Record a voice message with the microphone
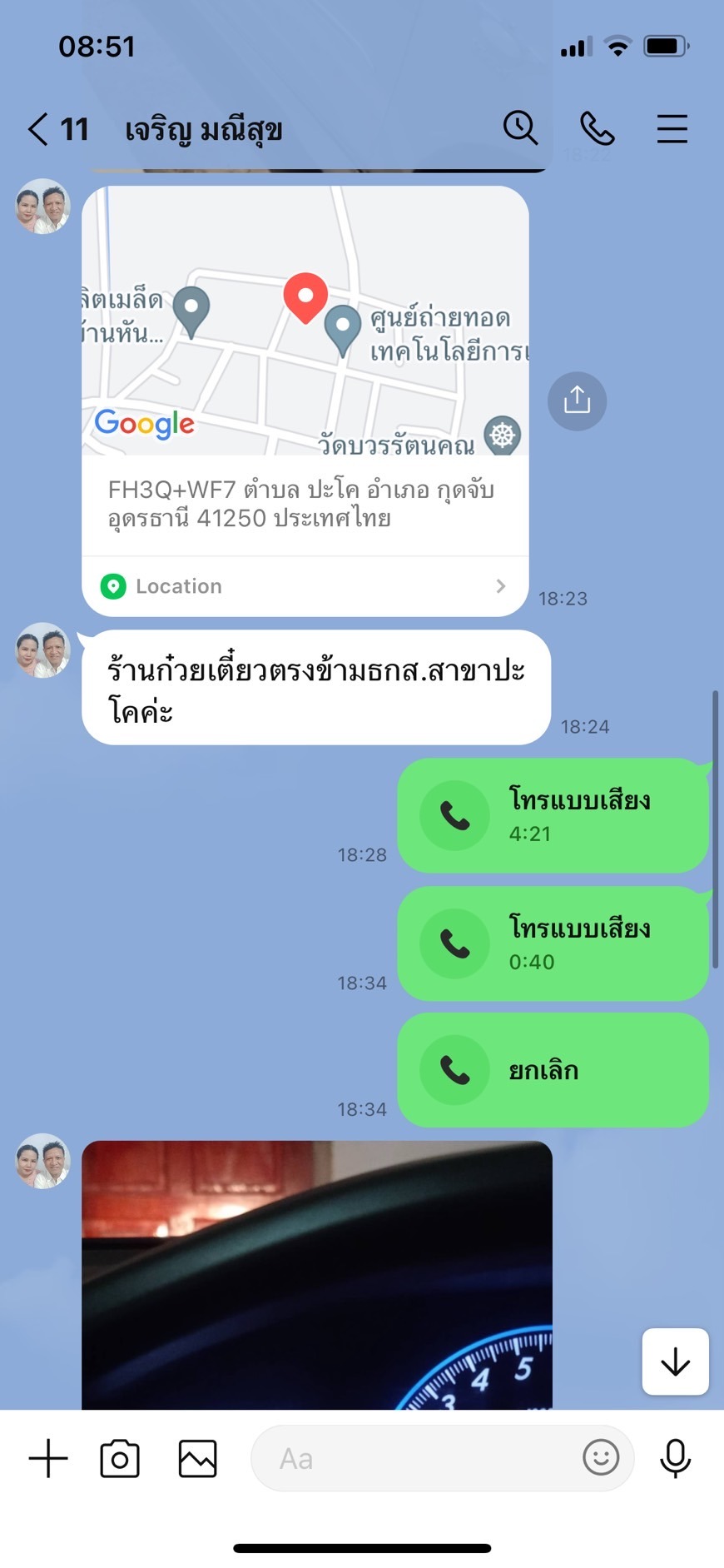The image size is (724, 1568). pos(675,1458)
